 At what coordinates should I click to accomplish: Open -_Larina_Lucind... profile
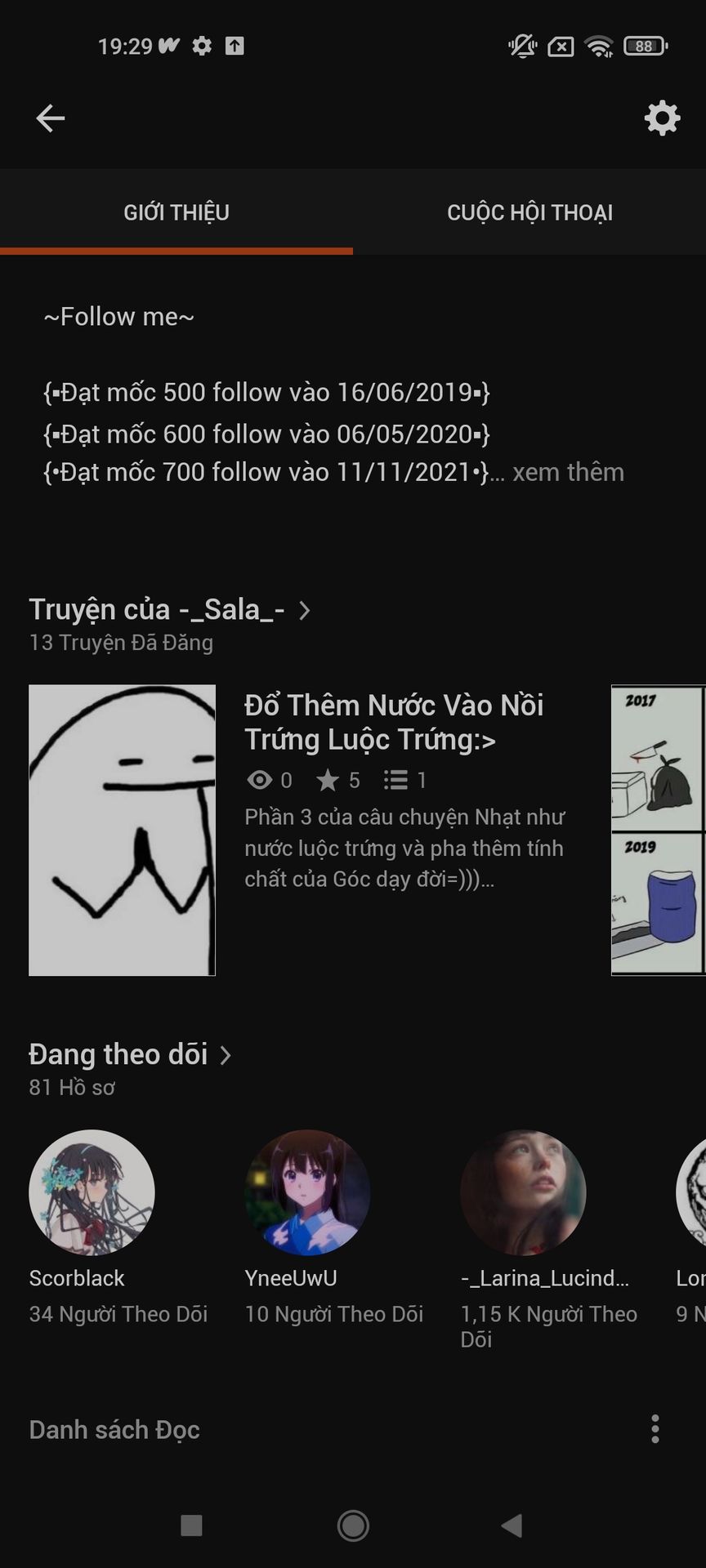tap(523, 1192)
